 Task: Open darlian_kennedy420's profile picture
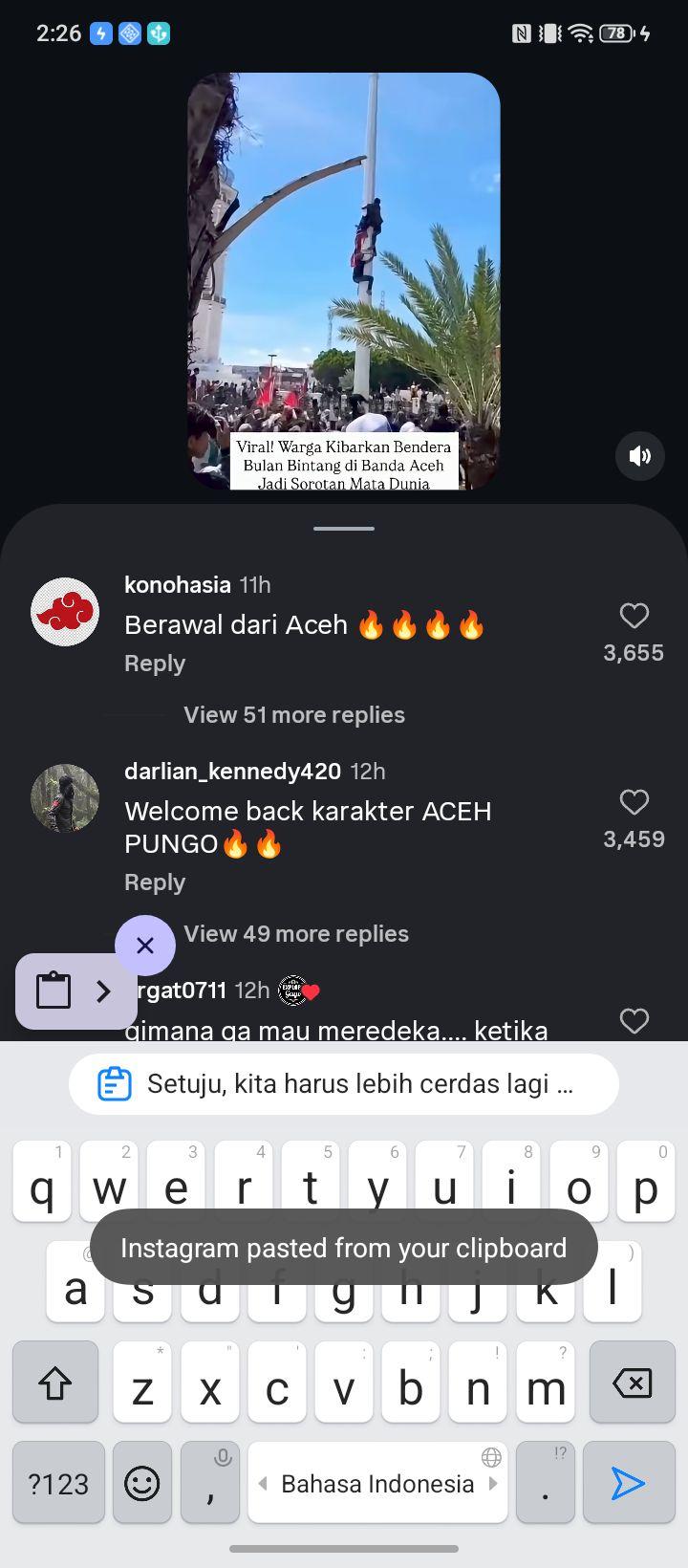click(x=65, y=798)
